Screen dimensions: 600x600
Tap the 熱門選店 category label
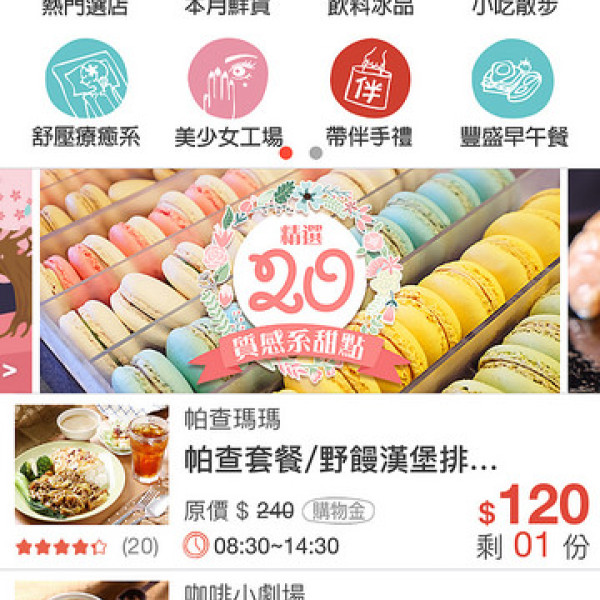[87, 8]
